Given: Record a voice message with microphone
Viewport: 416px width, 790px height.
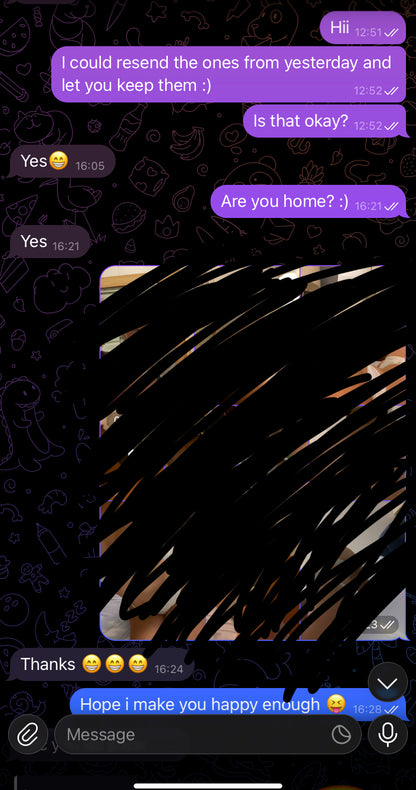Looking at the screenshot, I should [x=387, y=735].
